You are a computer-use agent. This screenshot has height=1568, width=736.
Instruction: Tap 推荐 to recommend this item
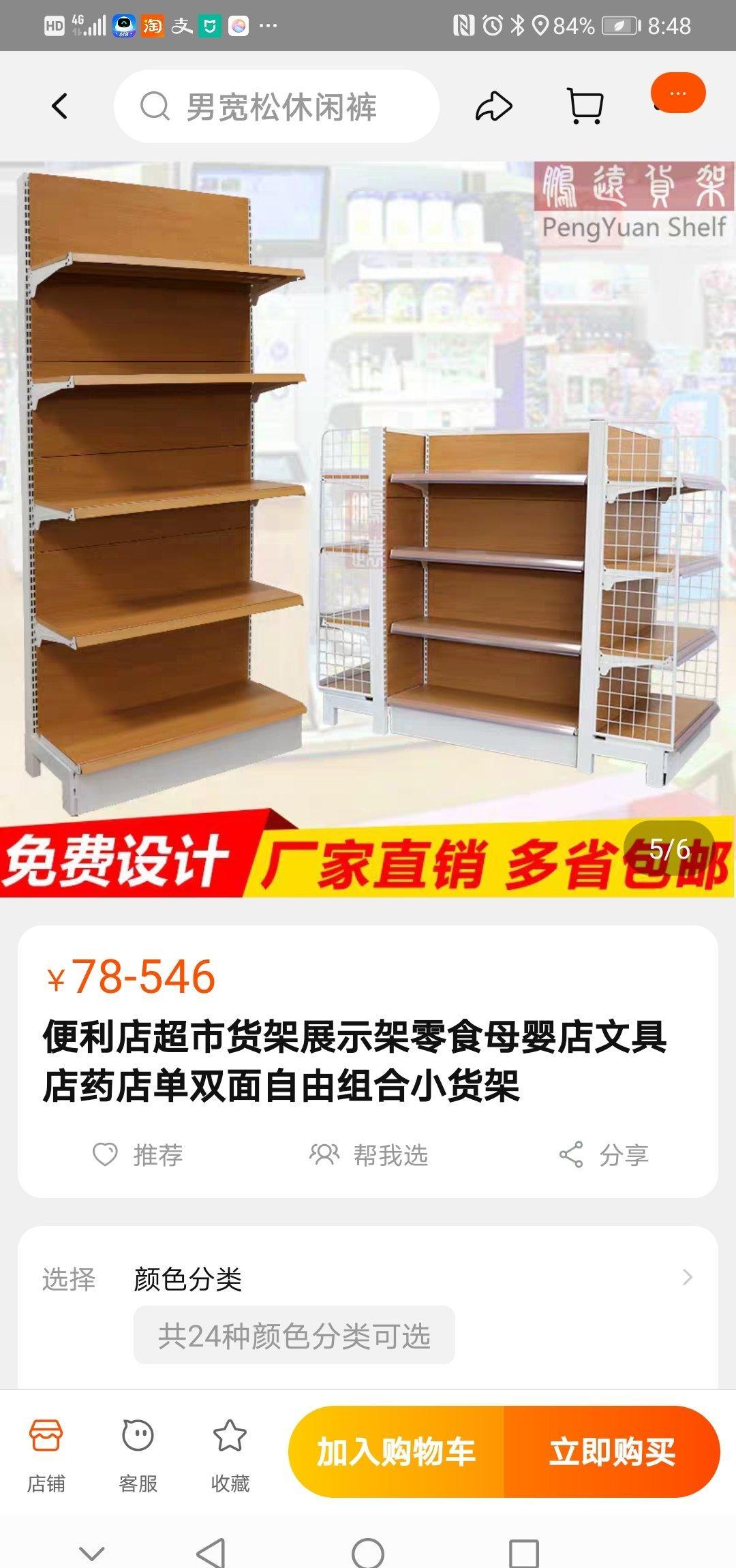tap(138, 1155)
